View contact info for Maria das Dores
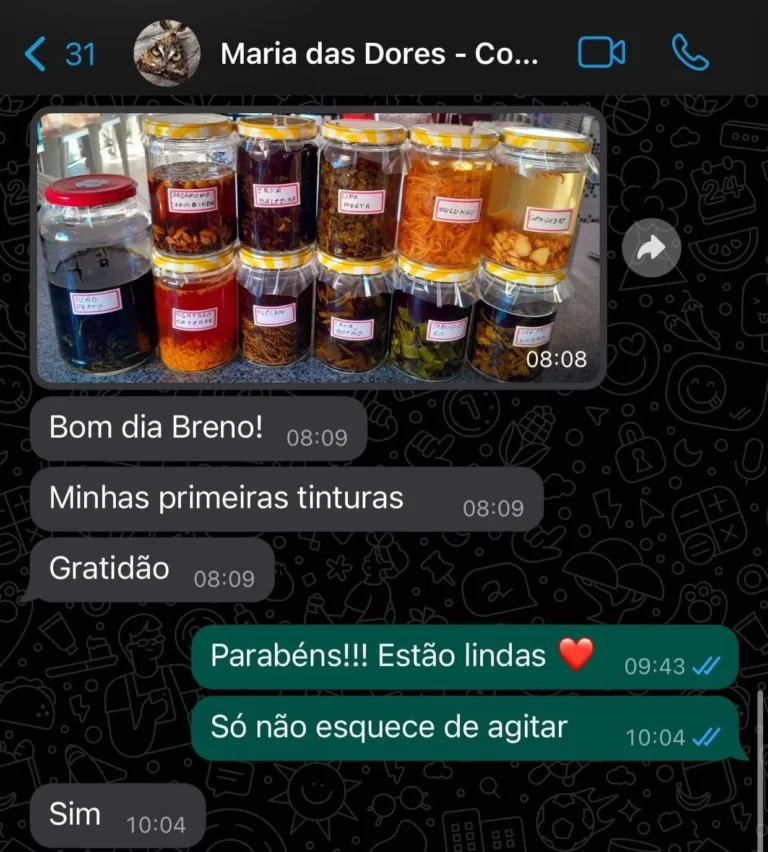 380,54
